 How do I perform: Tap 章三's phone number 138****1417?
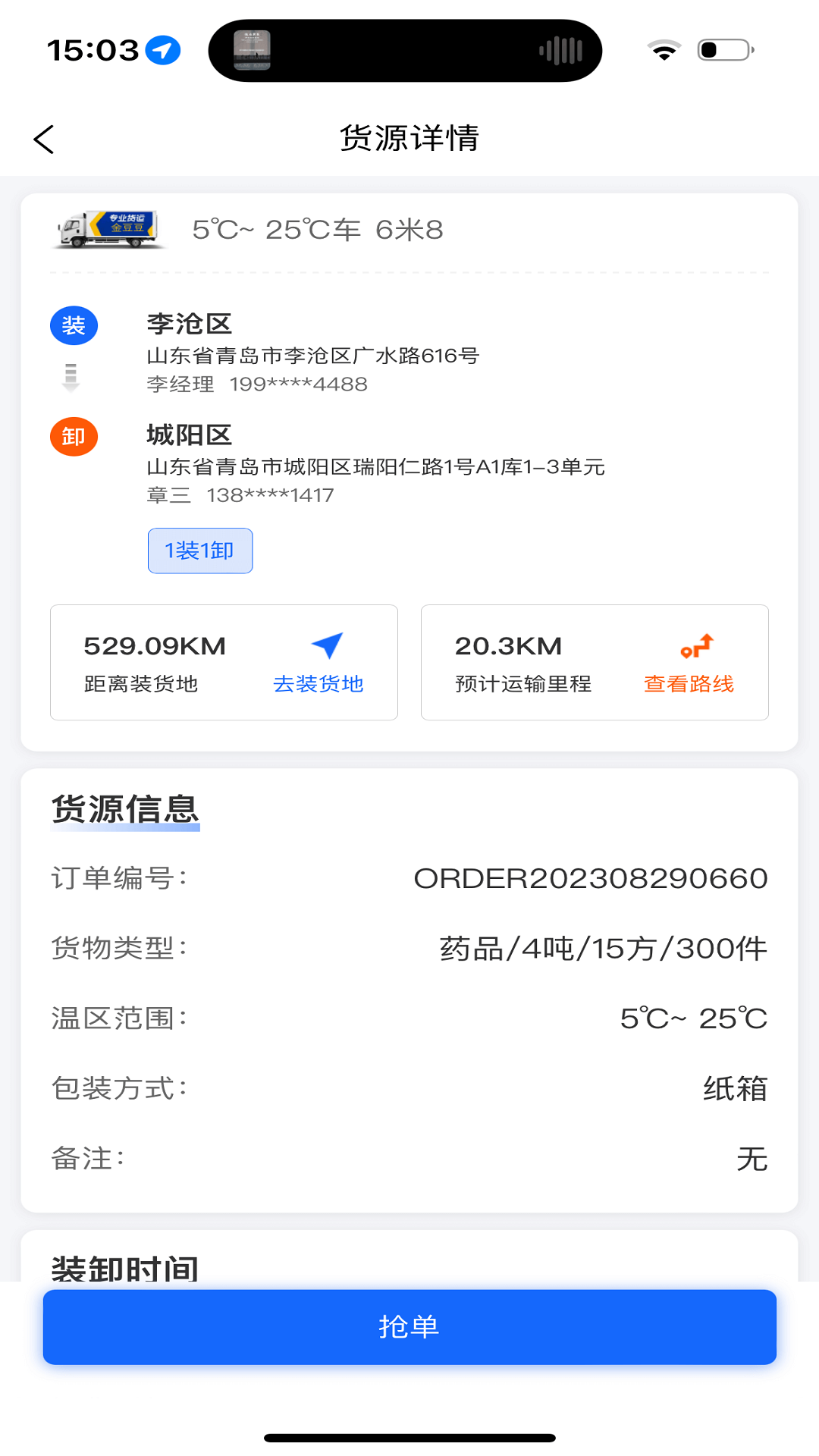(x=271, y=495)
